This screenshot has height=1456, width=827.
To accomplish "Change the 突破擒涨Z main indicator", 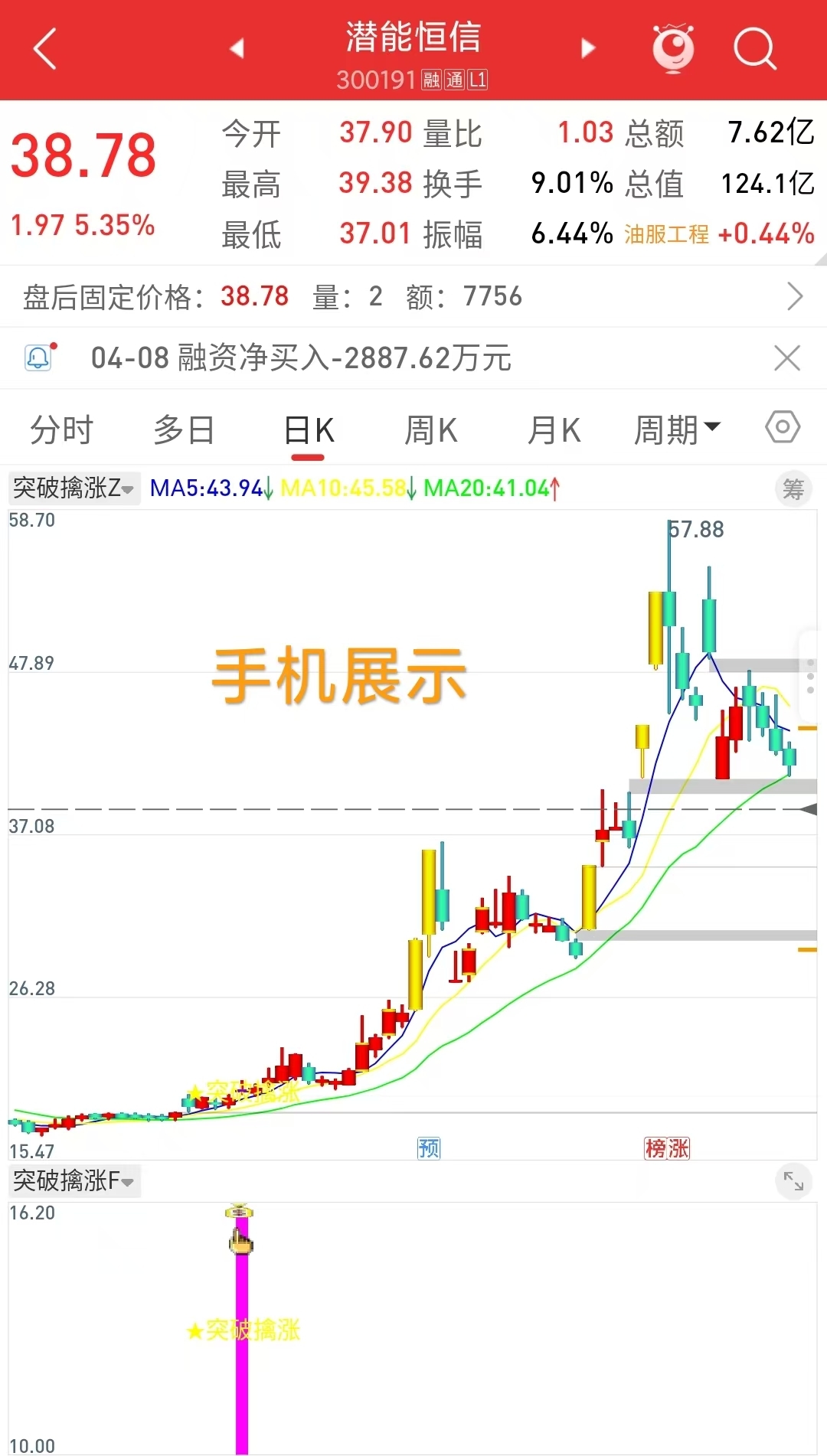I will [x=74, y=488].
